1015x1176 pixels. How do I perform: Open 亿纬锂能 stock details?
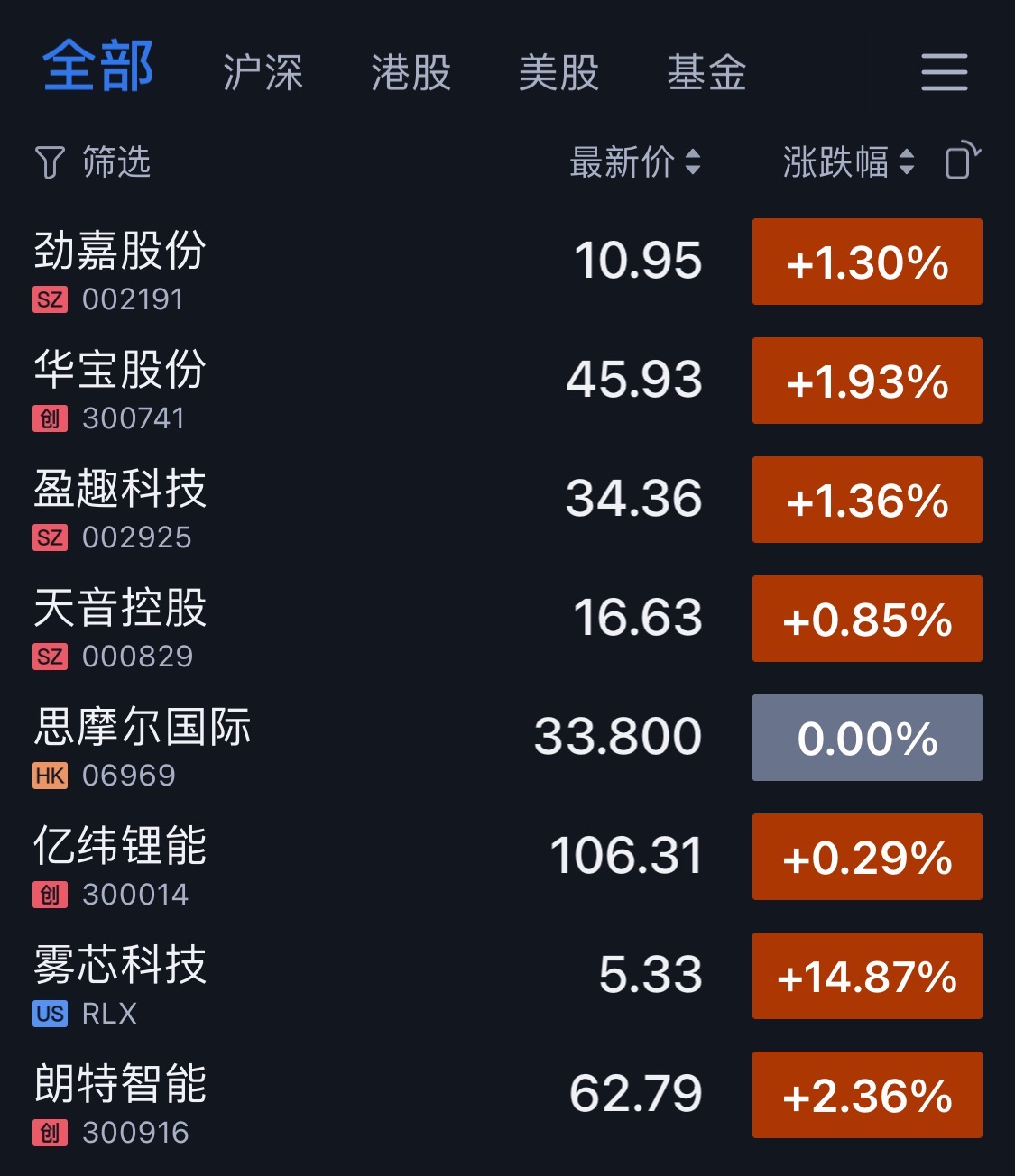pyautogui.click(x=120, y=847)
